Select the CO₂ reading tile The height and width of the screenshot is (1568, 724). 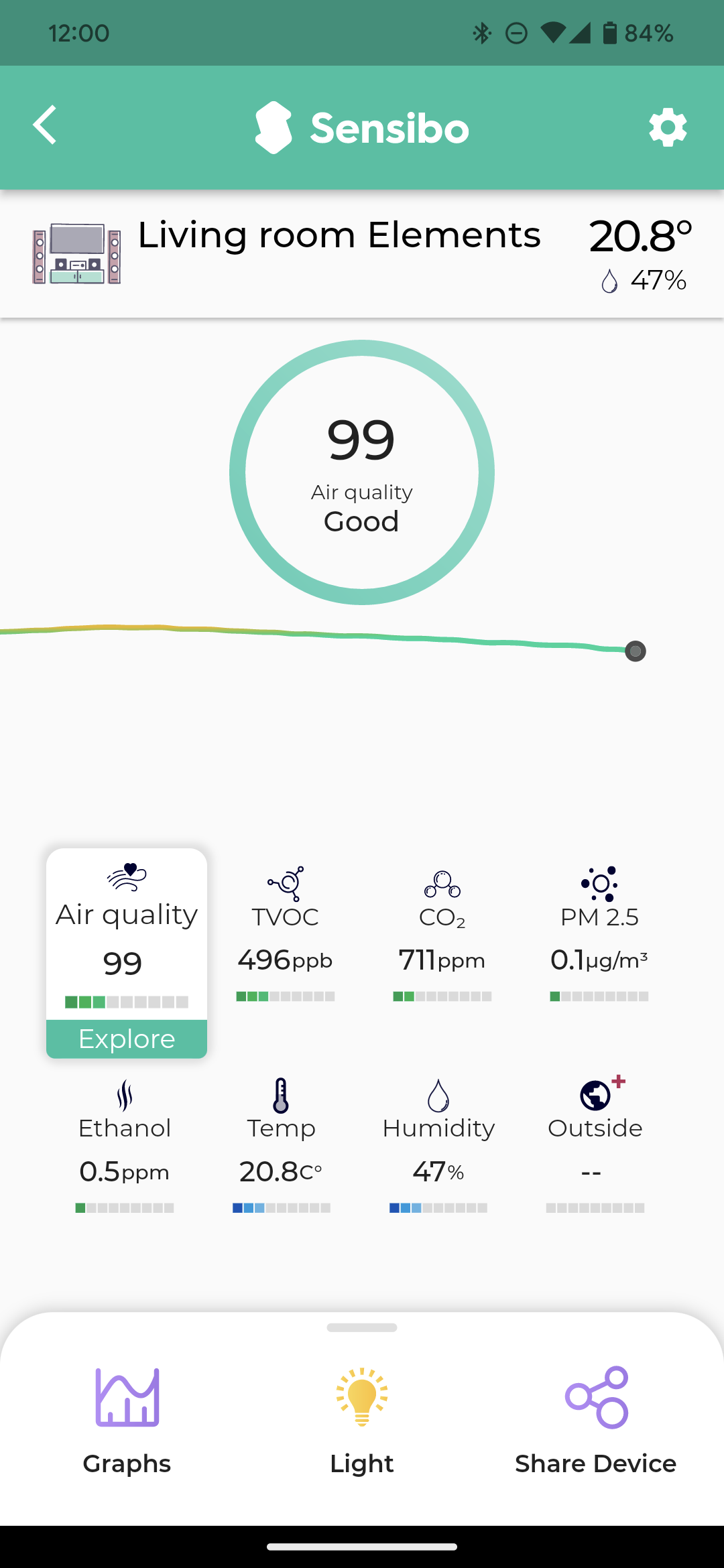click(442, 935)
